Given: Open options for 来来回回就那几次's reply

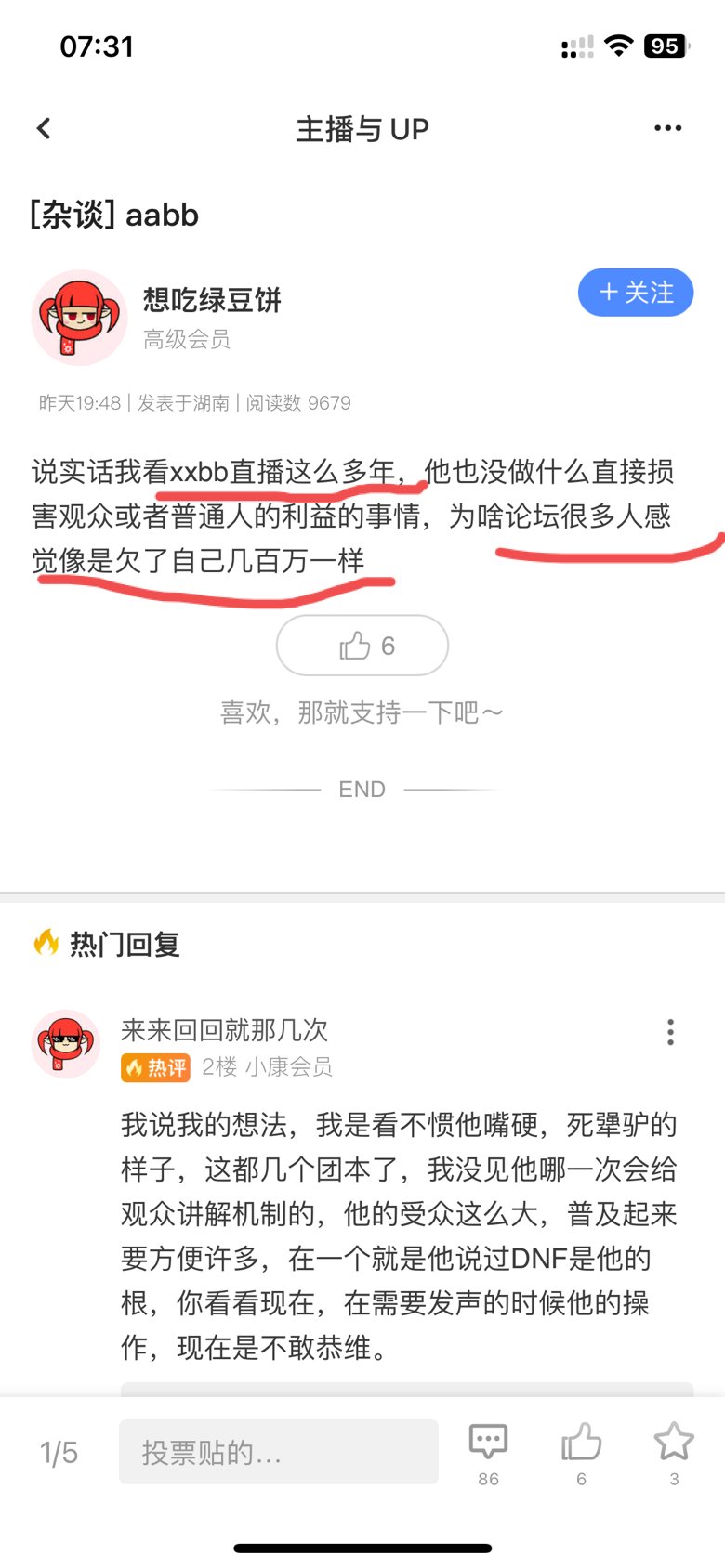Looking at the screenshot, I should (670, 1032).
